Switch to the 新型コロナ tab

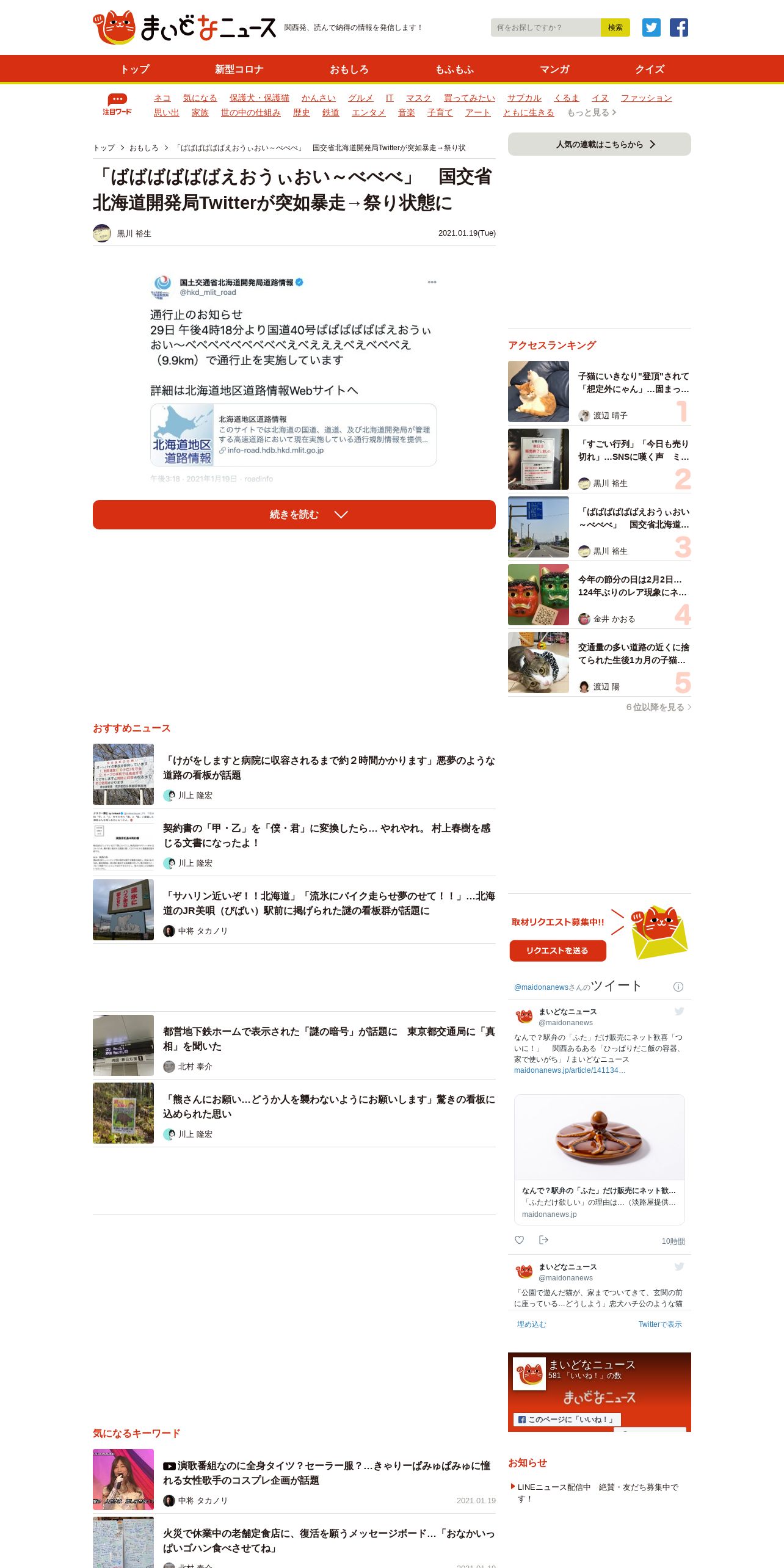click(x=239, y=69)
